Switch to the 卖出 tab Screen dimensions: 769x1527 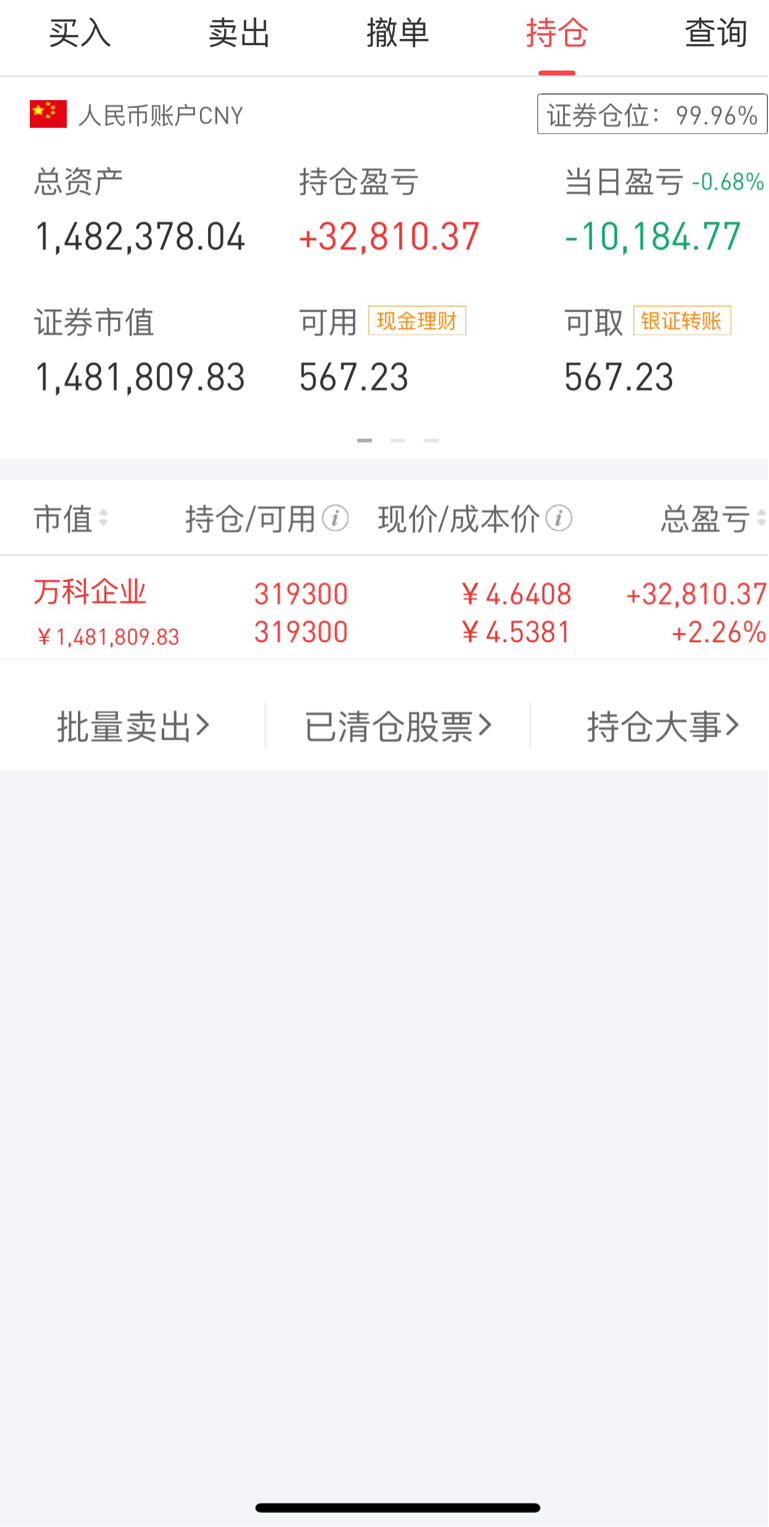(x=240, y=33)
